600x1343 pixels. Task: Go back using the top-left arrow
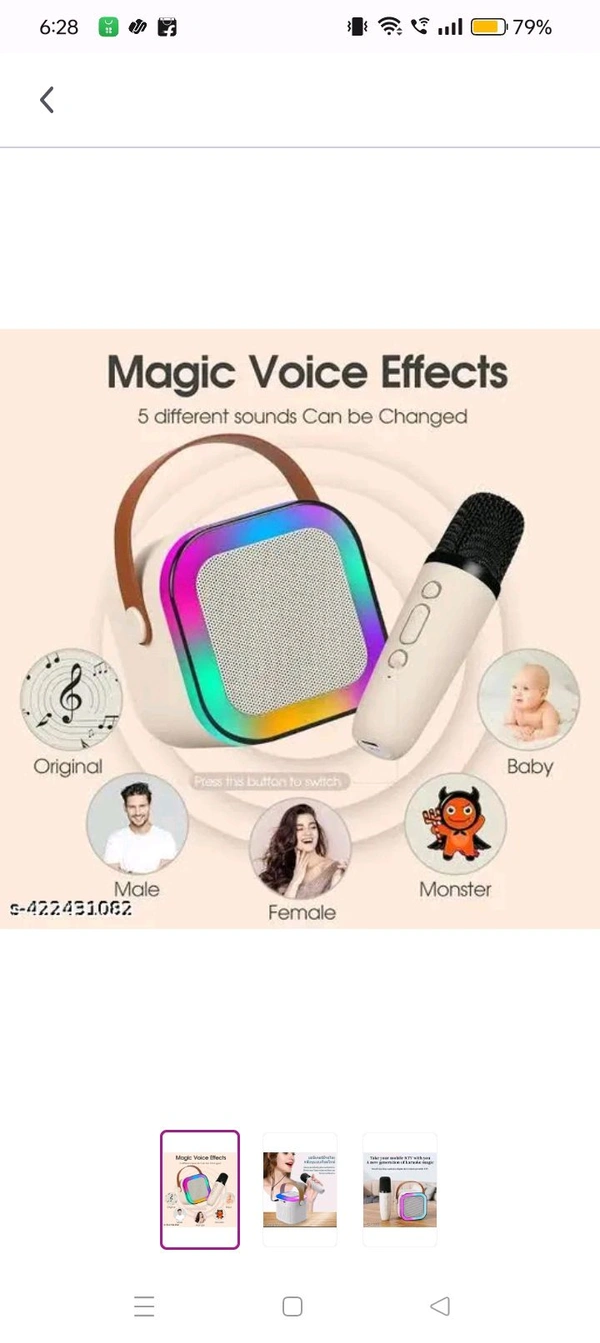pyautogui.click(x=47, y=100)
